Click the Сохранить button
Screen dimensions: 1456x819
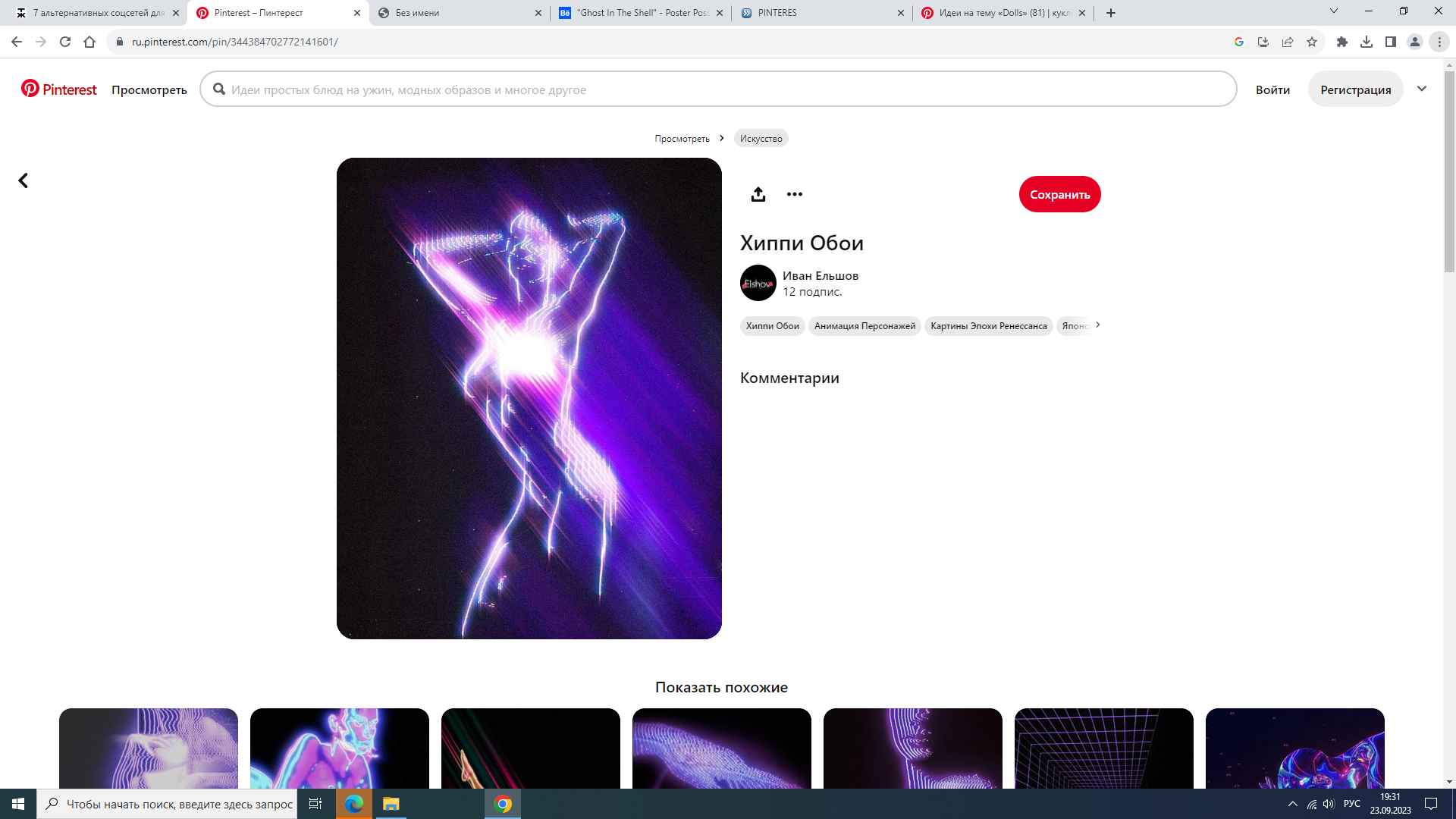[x=1059, y=194]
